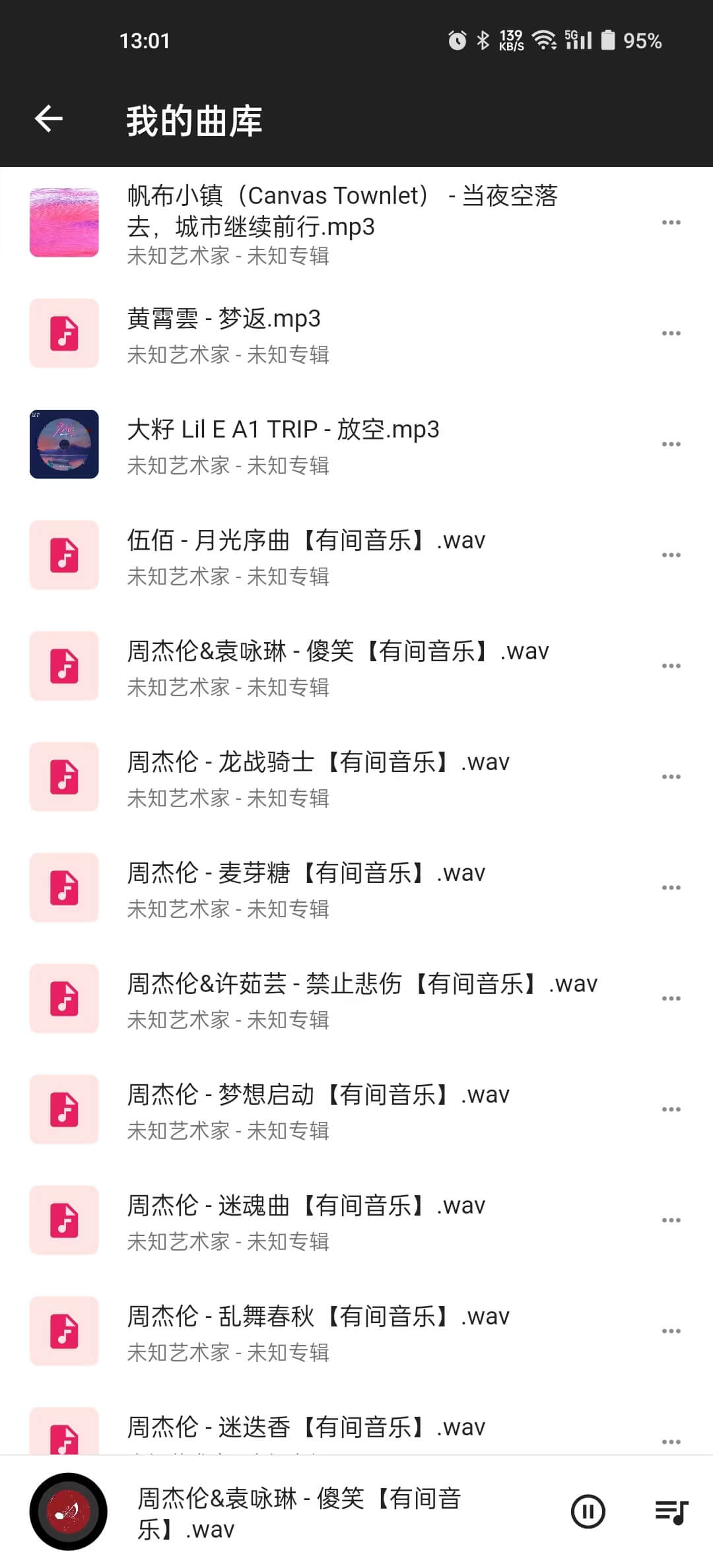
Task: Open more options for 黄霄雲 - 梦返.mp3
Action: click(671, 333)
